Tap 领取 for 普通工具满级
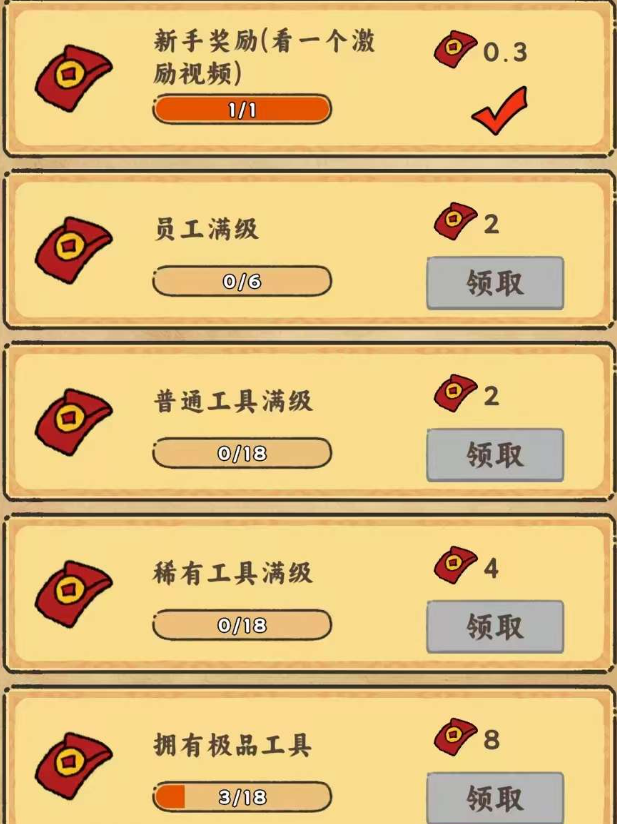Viewport: 617px width, 824px height. click(x=494, y=455)
